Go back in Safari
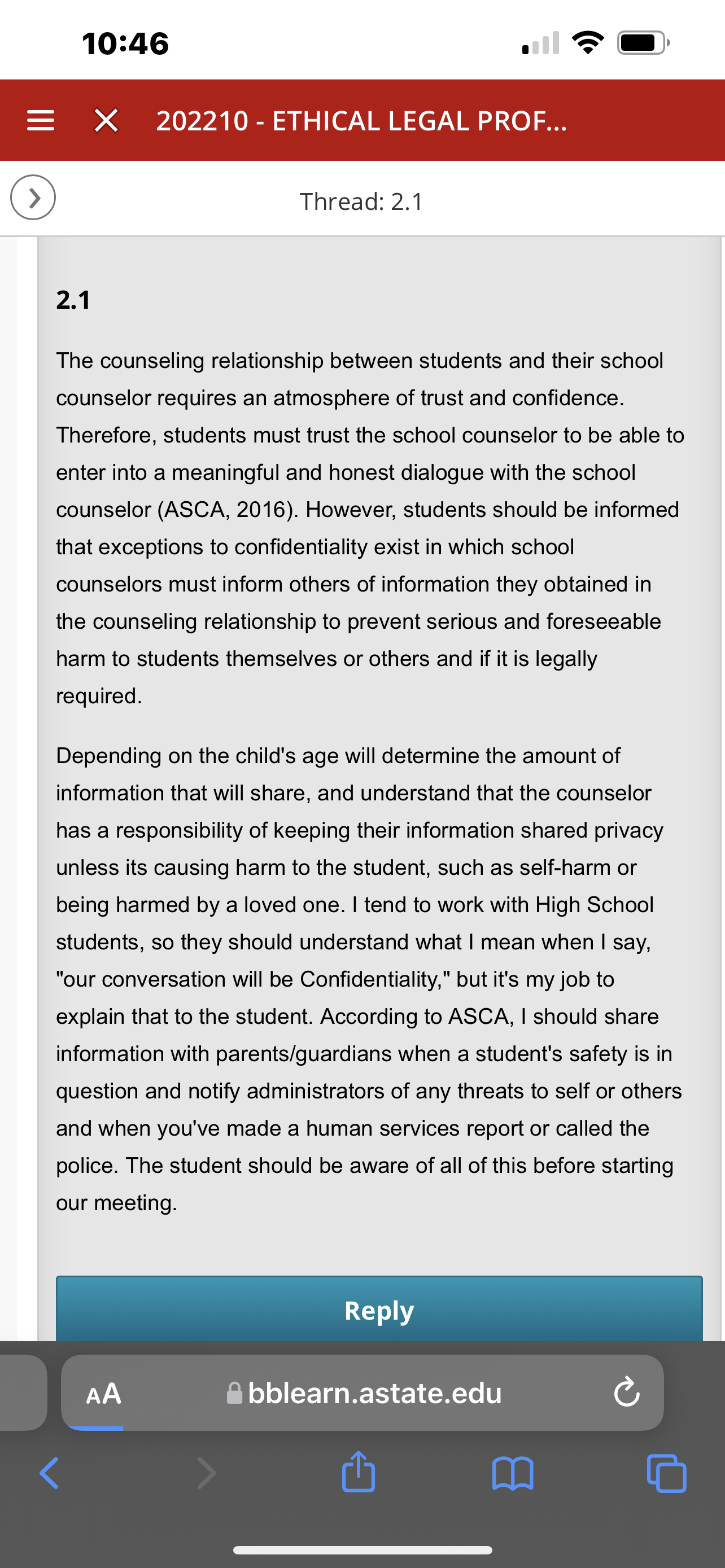Screen dimensions: 725x1568 pos(49,1473)
